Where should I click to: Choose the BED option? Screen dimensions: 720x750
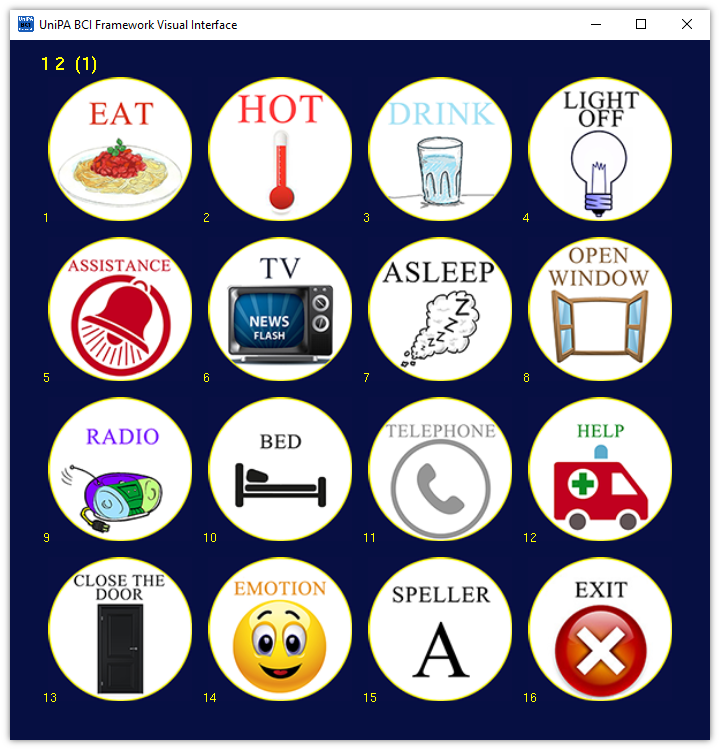[280, 470]
